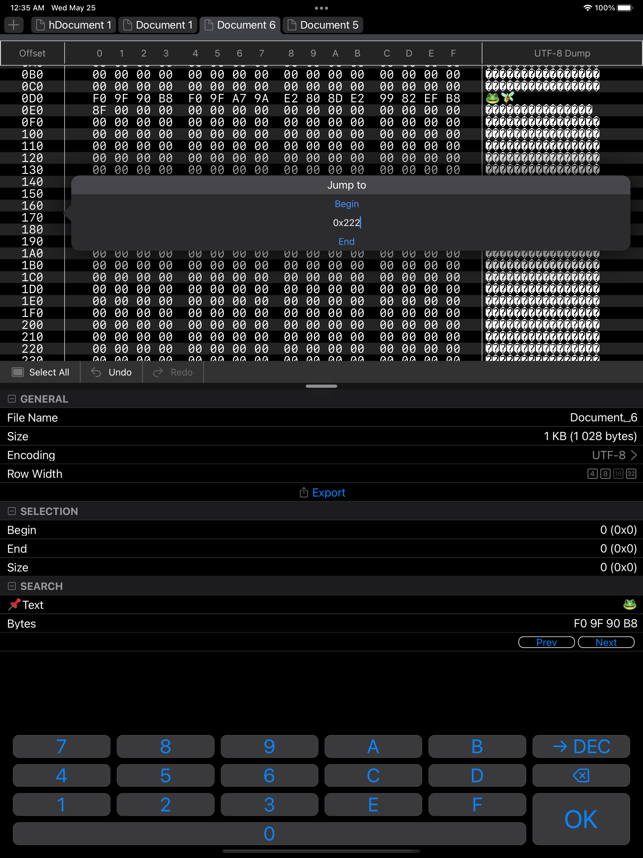Image resolution: width=643 pixels, height=858 pixels.
Task: Find next match with Next
Action: 606,642
